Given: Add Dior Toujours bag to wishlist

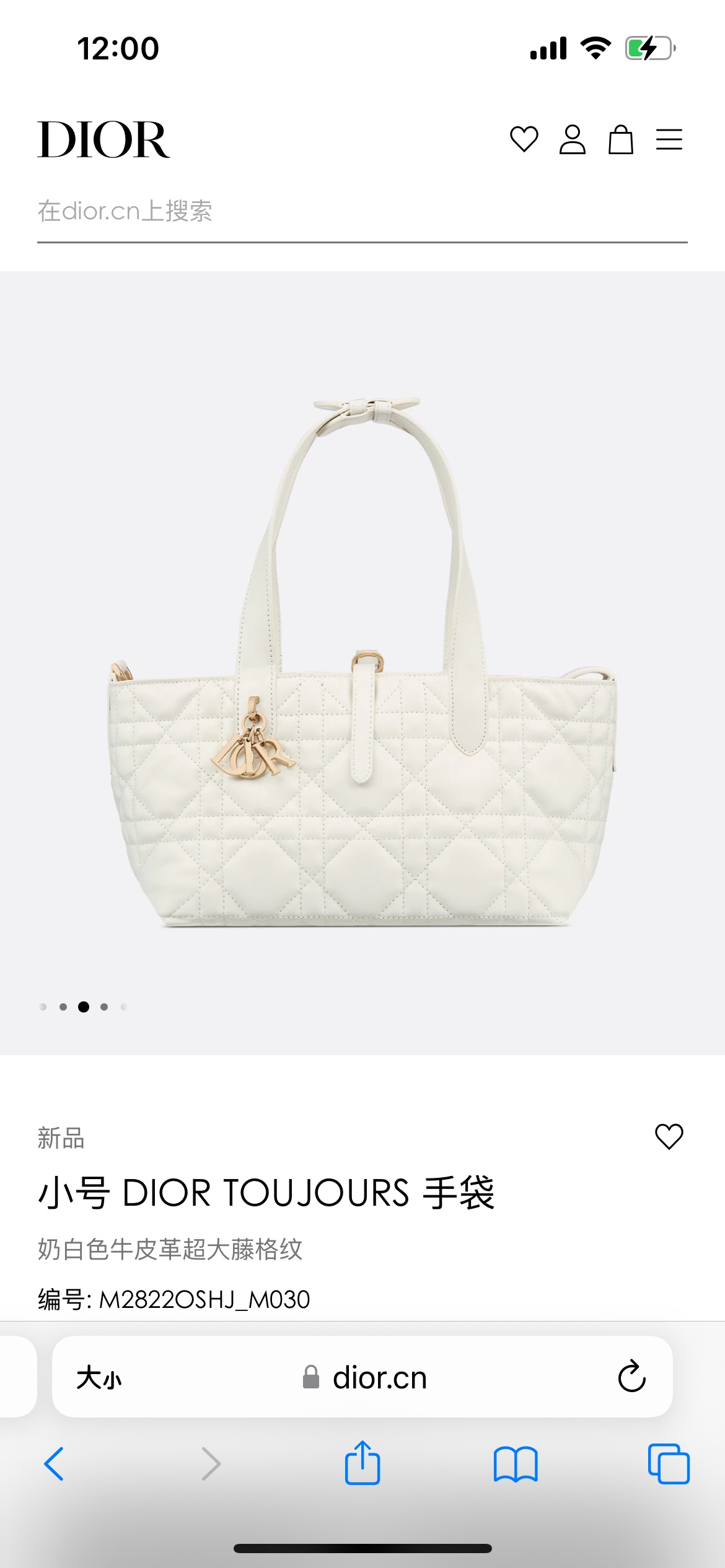Looking at the screenshot, I should [669, 1137].
